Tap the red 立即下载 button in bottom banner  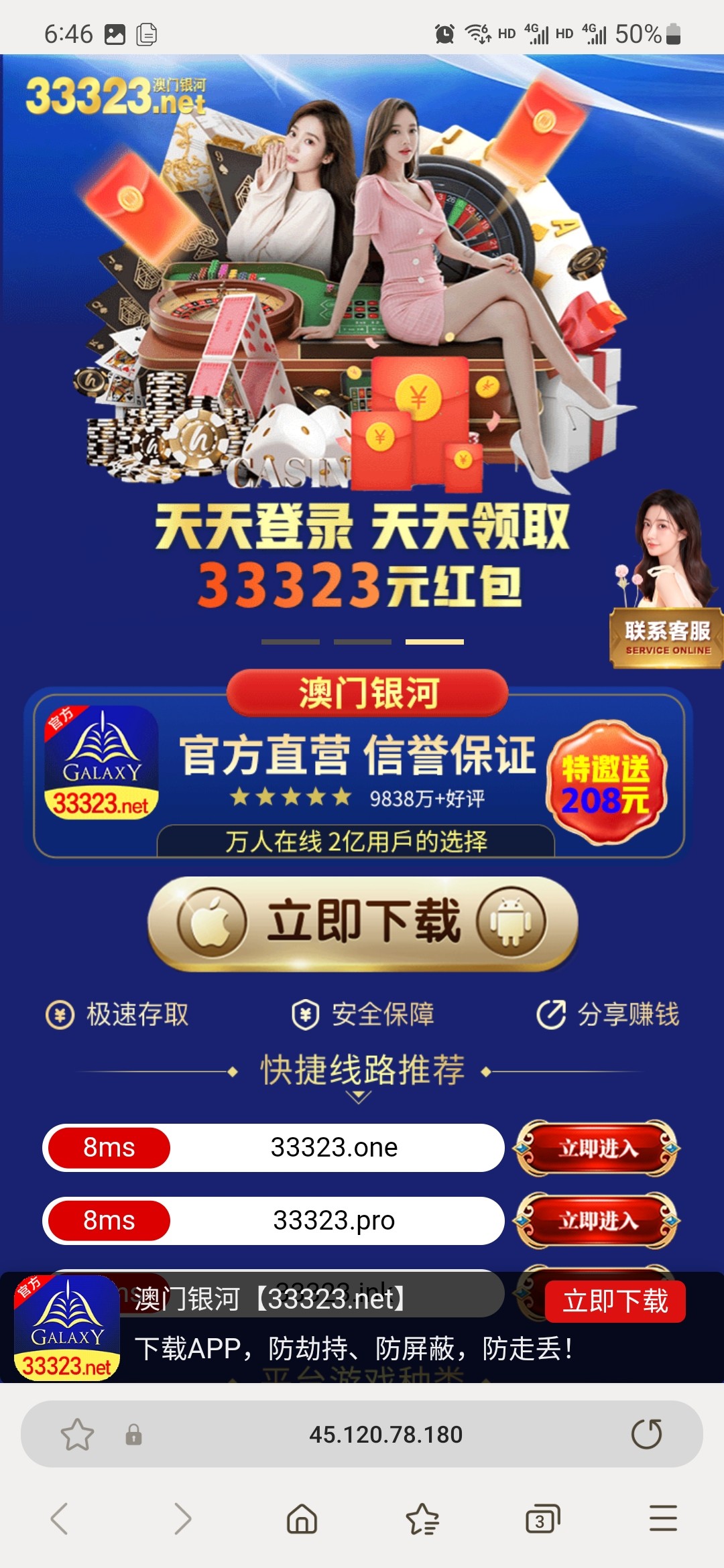point(615,1301)
